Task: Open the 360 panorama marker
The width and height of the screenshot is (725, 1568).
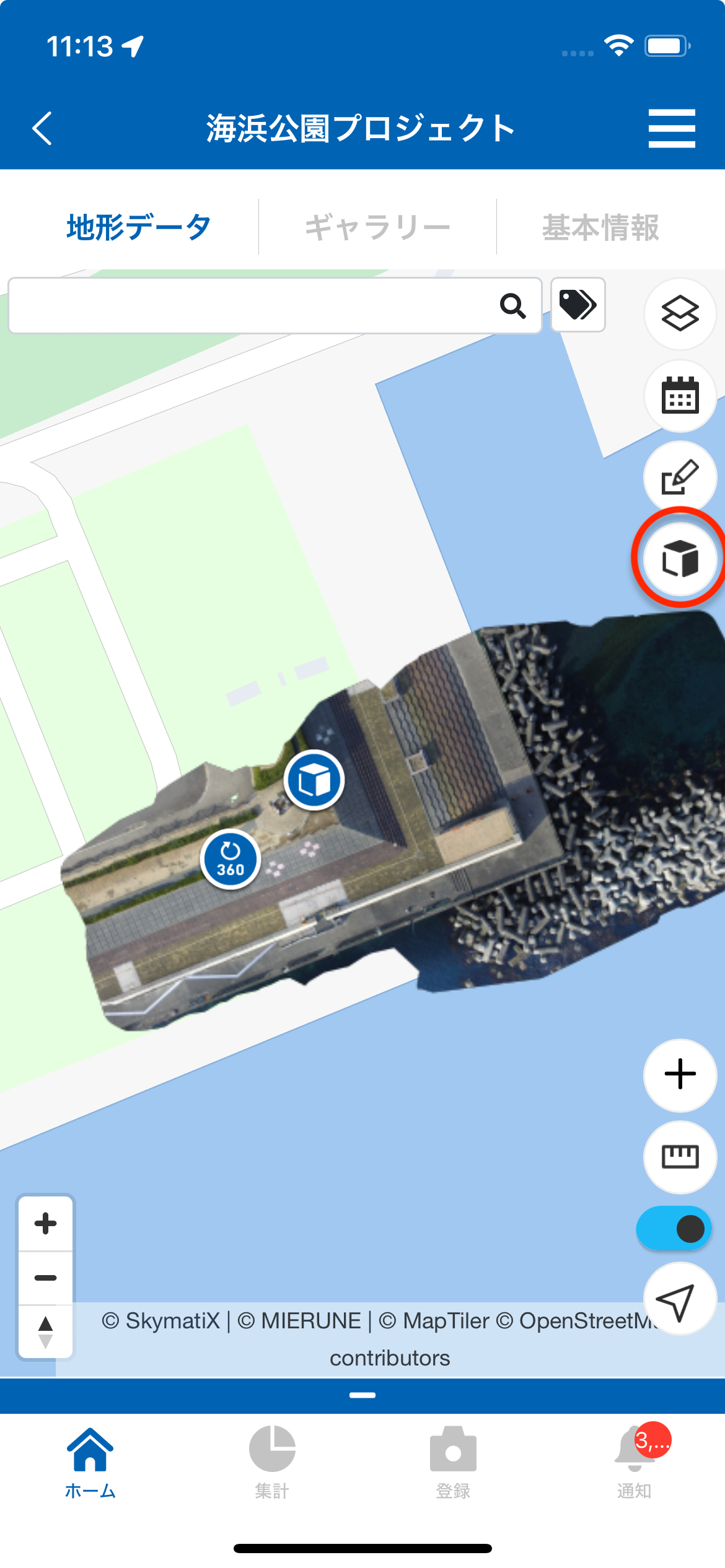Action: coord(231,860)
